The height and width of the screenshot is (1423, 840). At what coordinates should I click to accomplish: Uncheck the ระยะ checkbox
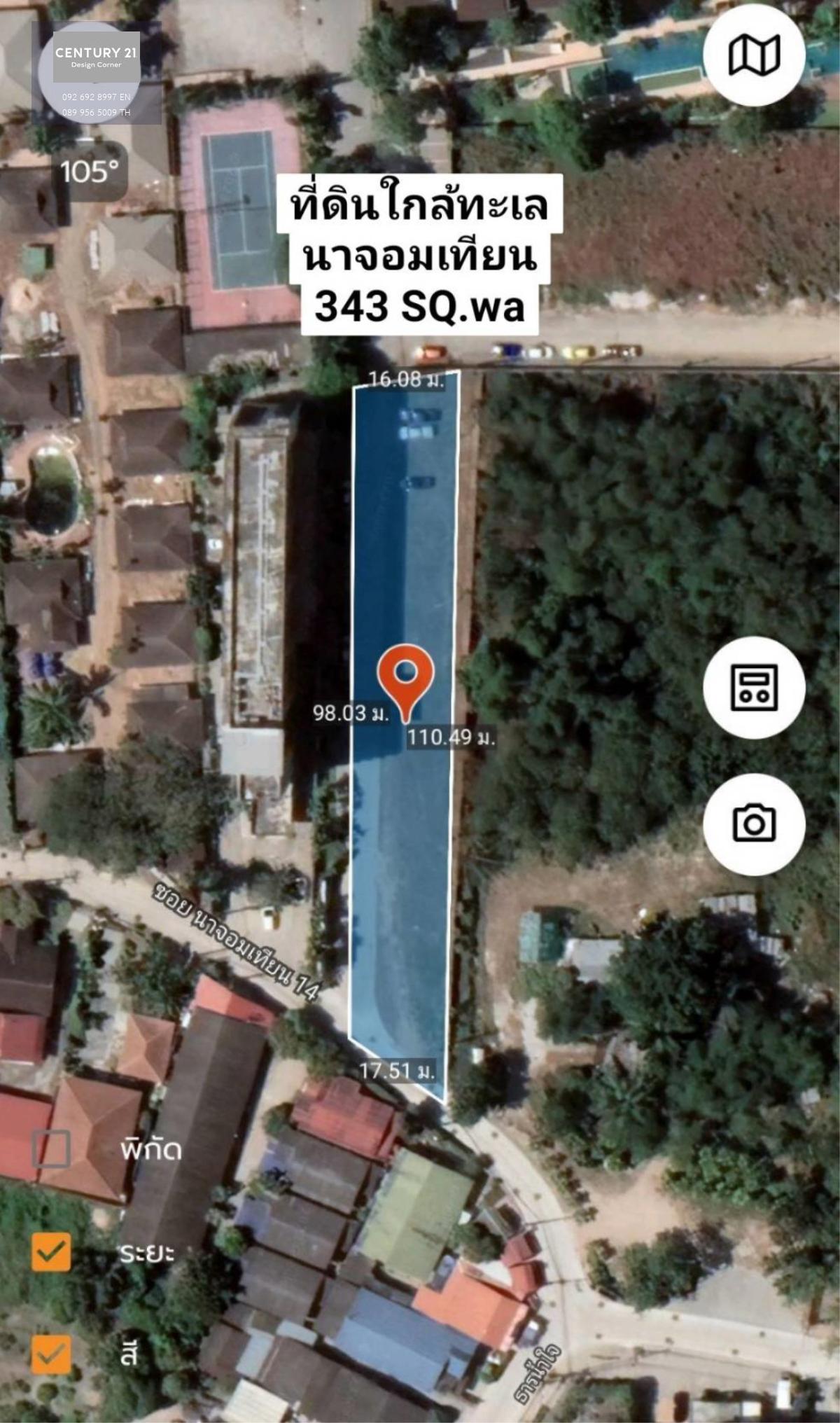(51, 1252)
